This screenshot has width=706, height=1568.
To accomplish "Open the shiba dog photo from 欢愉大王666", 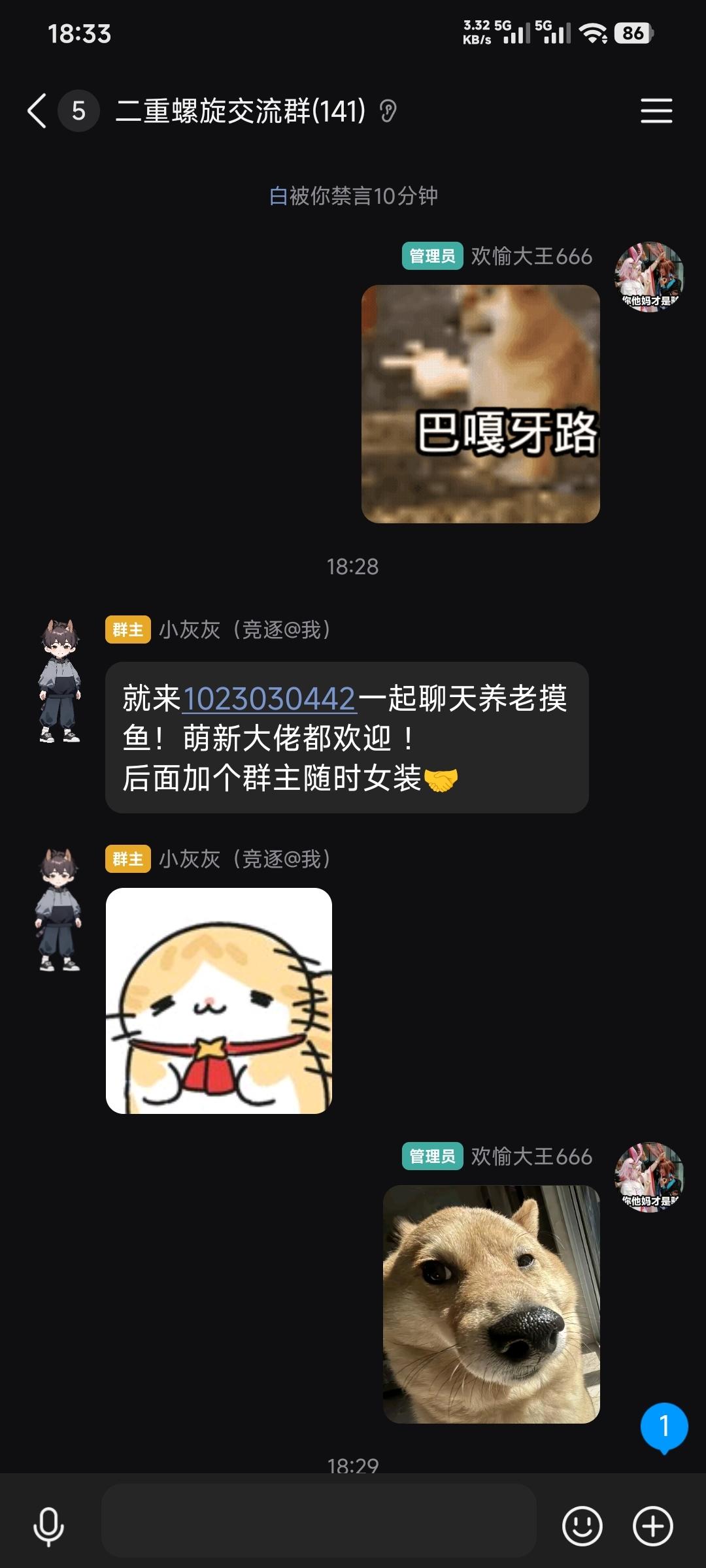I will [x=491, y=1304].
